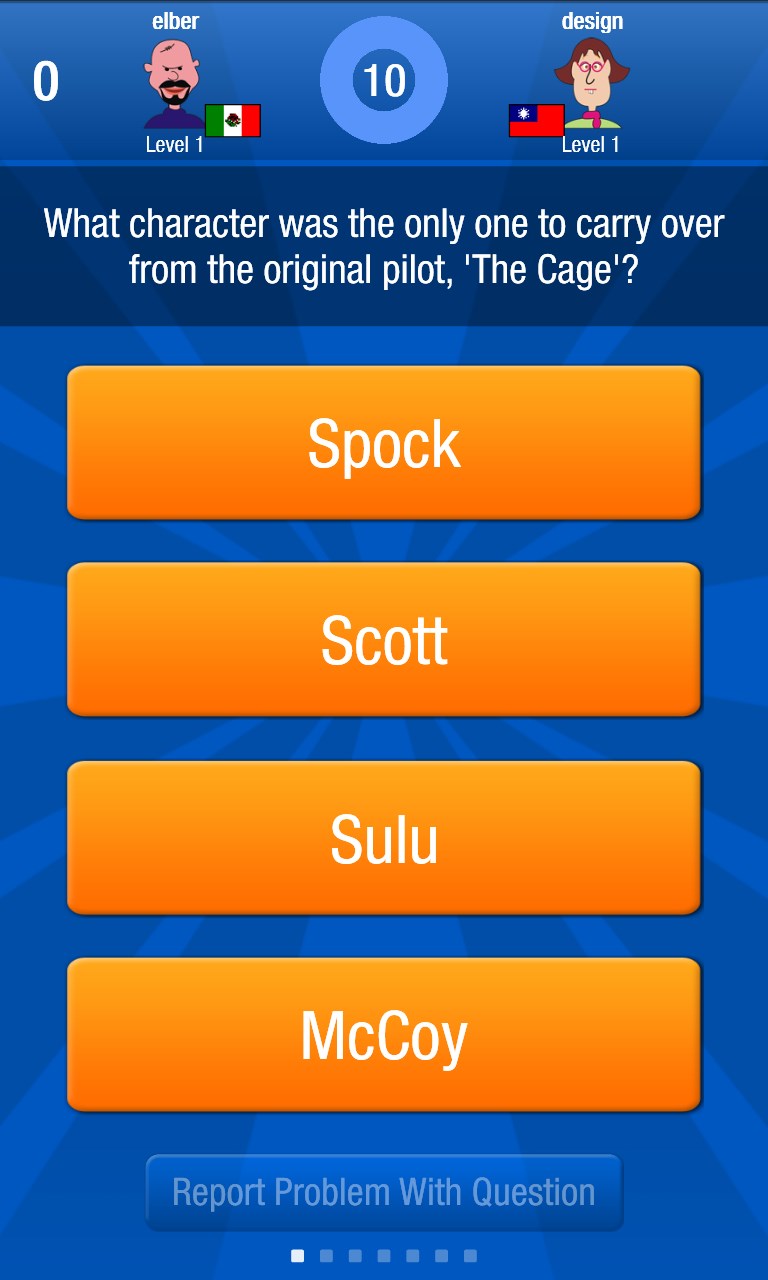Select the Spock answer

(384, 443)
